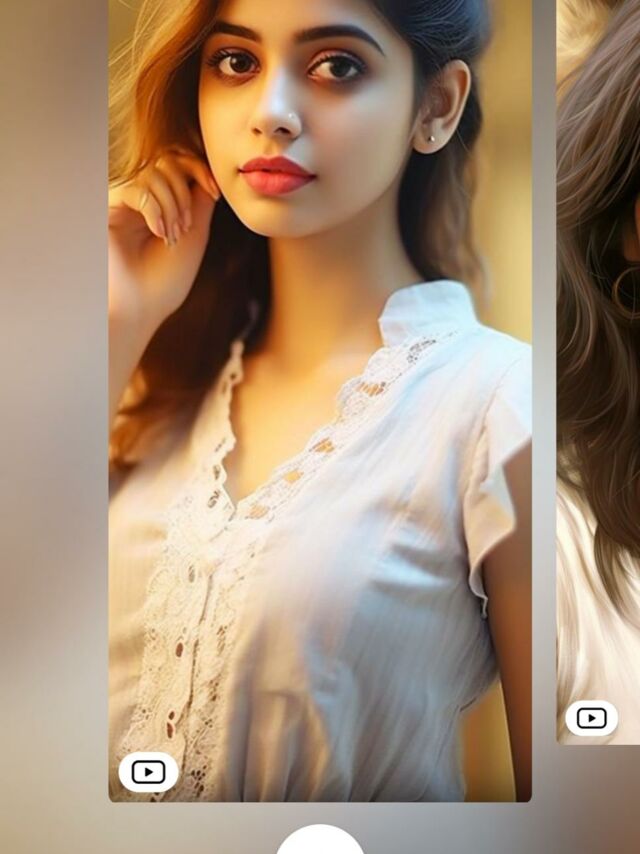Open the centered video card with white top
The width and height of the screenshot is (640, 854).
click(320, 400)
